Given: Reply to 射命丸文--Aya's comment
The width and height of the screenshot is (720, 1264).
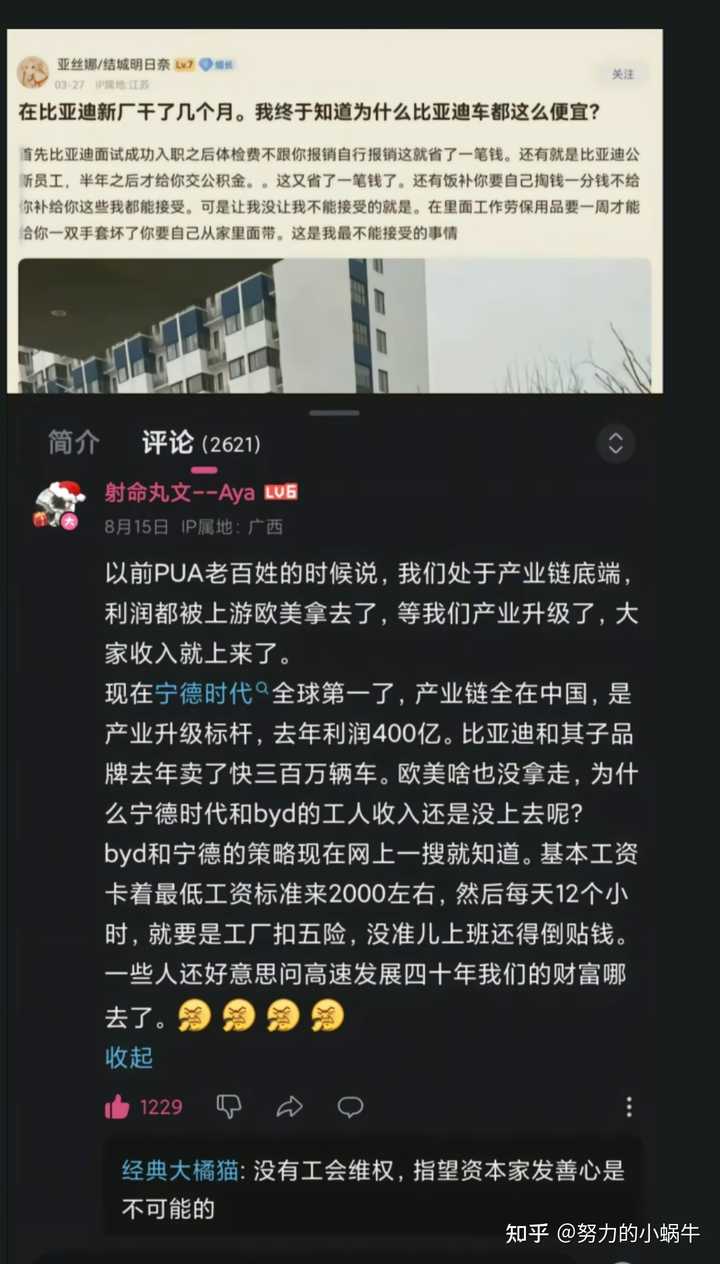Looking at the screenshot, I should tap(350, 1106).
